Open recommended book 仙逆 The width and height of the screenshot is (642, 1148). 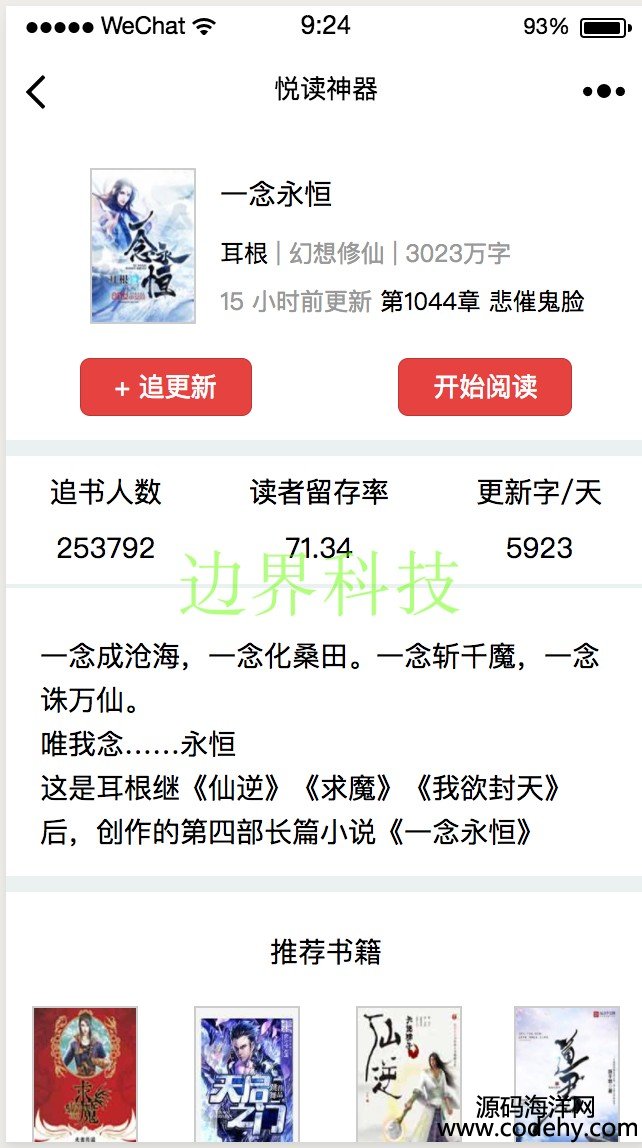tap(409, 1074)
